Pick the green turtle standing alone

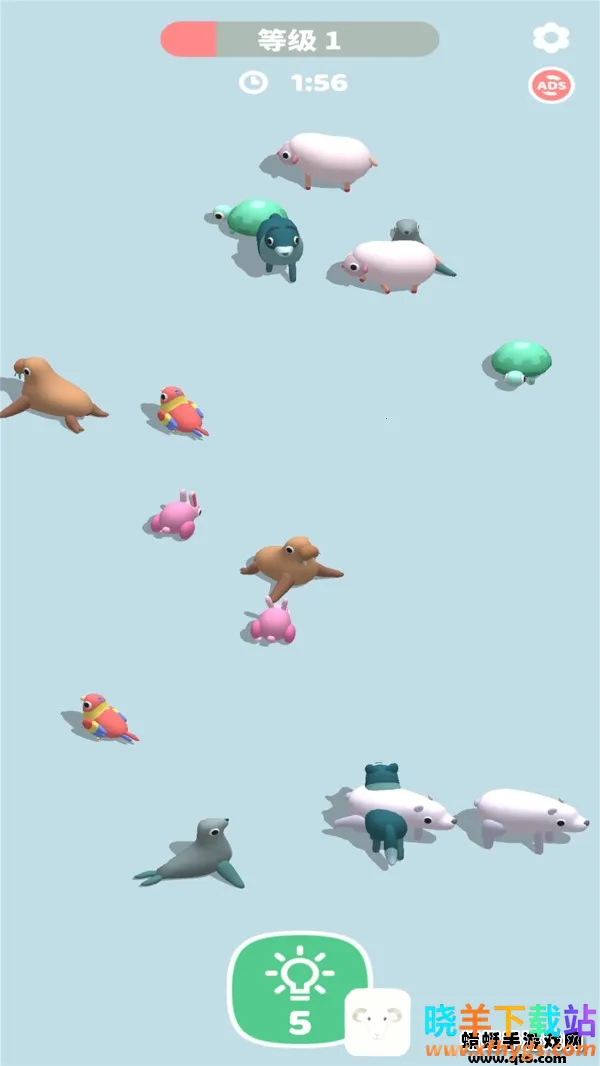[x=521, y=361]
